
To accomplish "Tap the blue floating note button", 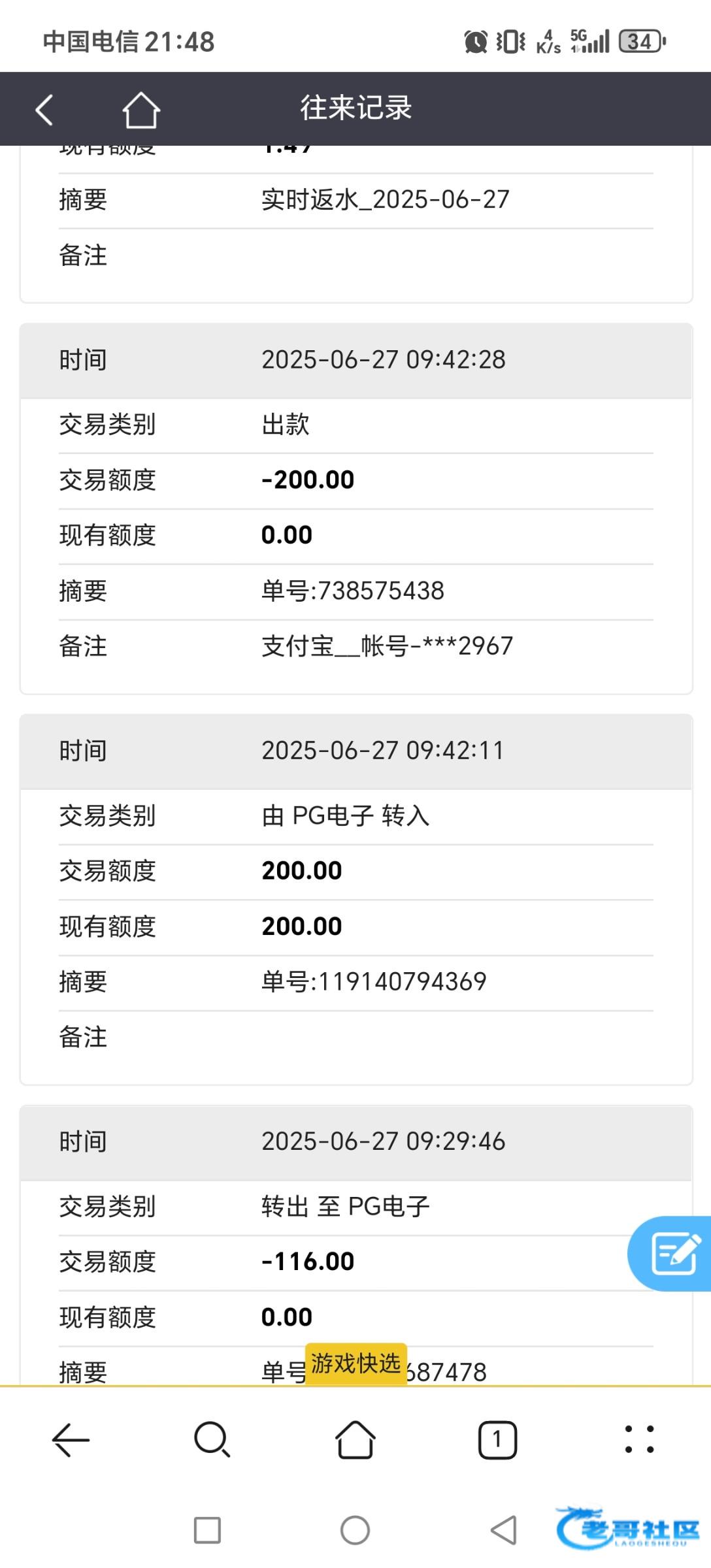I will 673,1253.
